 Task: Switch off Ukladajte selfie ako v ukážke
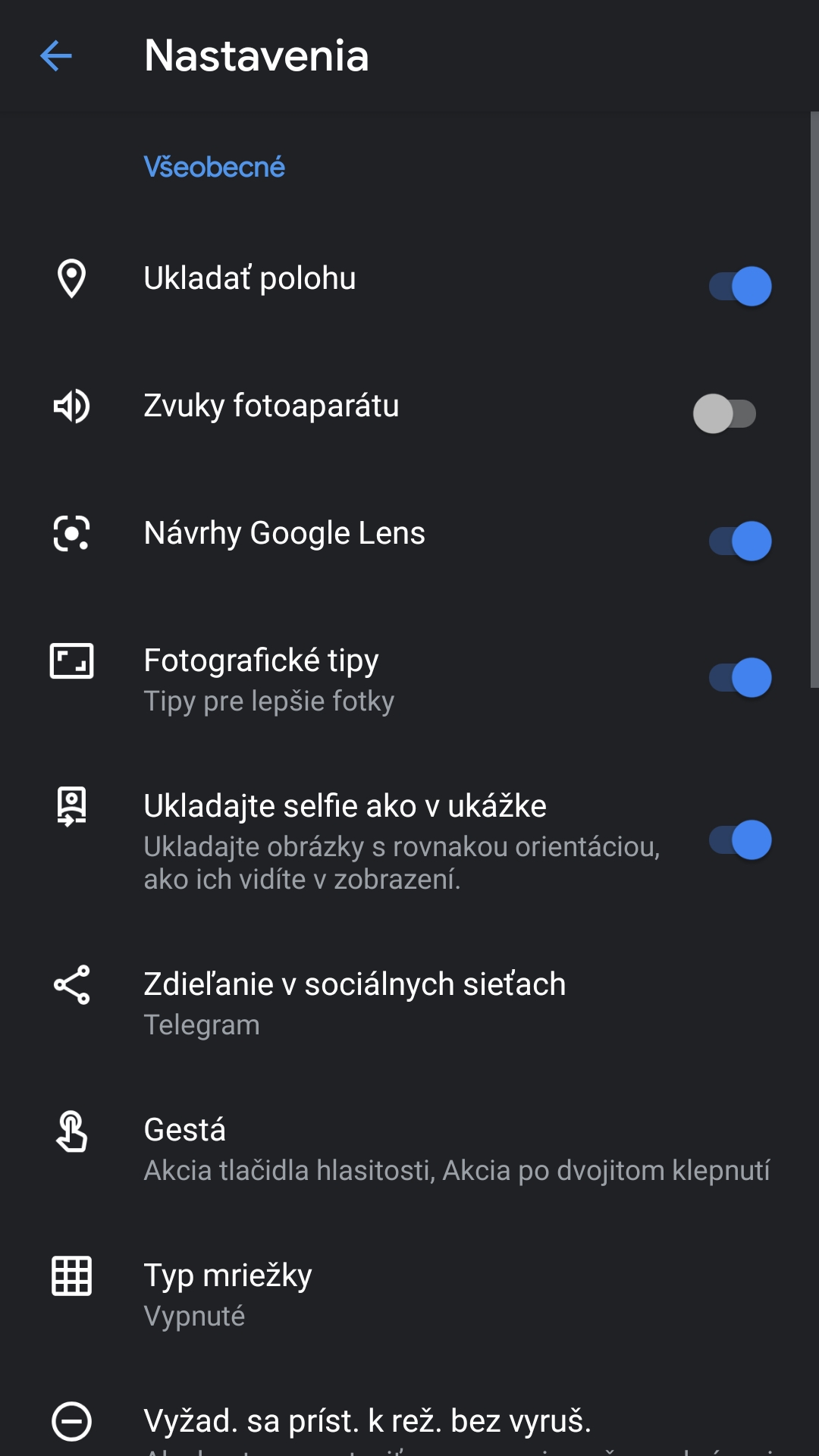pos(740,839)
